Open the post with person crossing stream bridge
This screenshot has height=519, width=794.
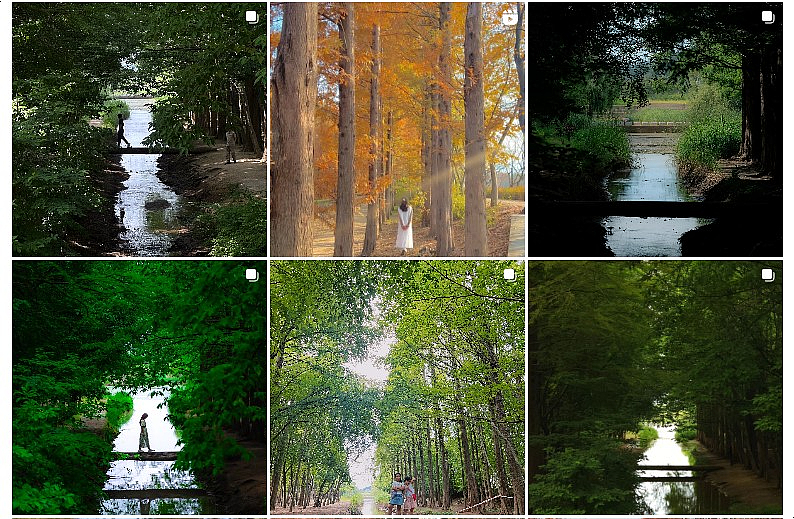coord(139,129)
